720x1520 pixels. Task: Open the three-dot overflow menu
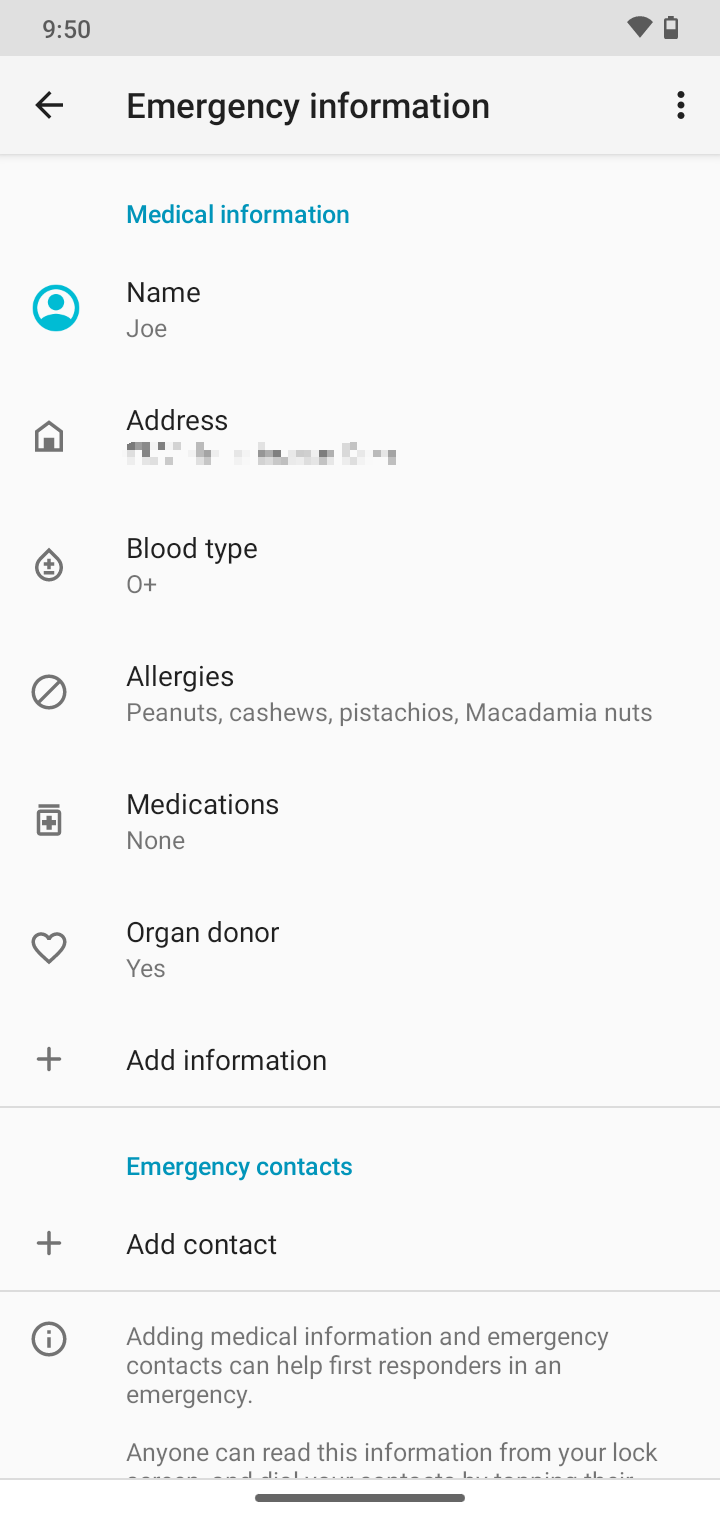[x=679, y=104]
